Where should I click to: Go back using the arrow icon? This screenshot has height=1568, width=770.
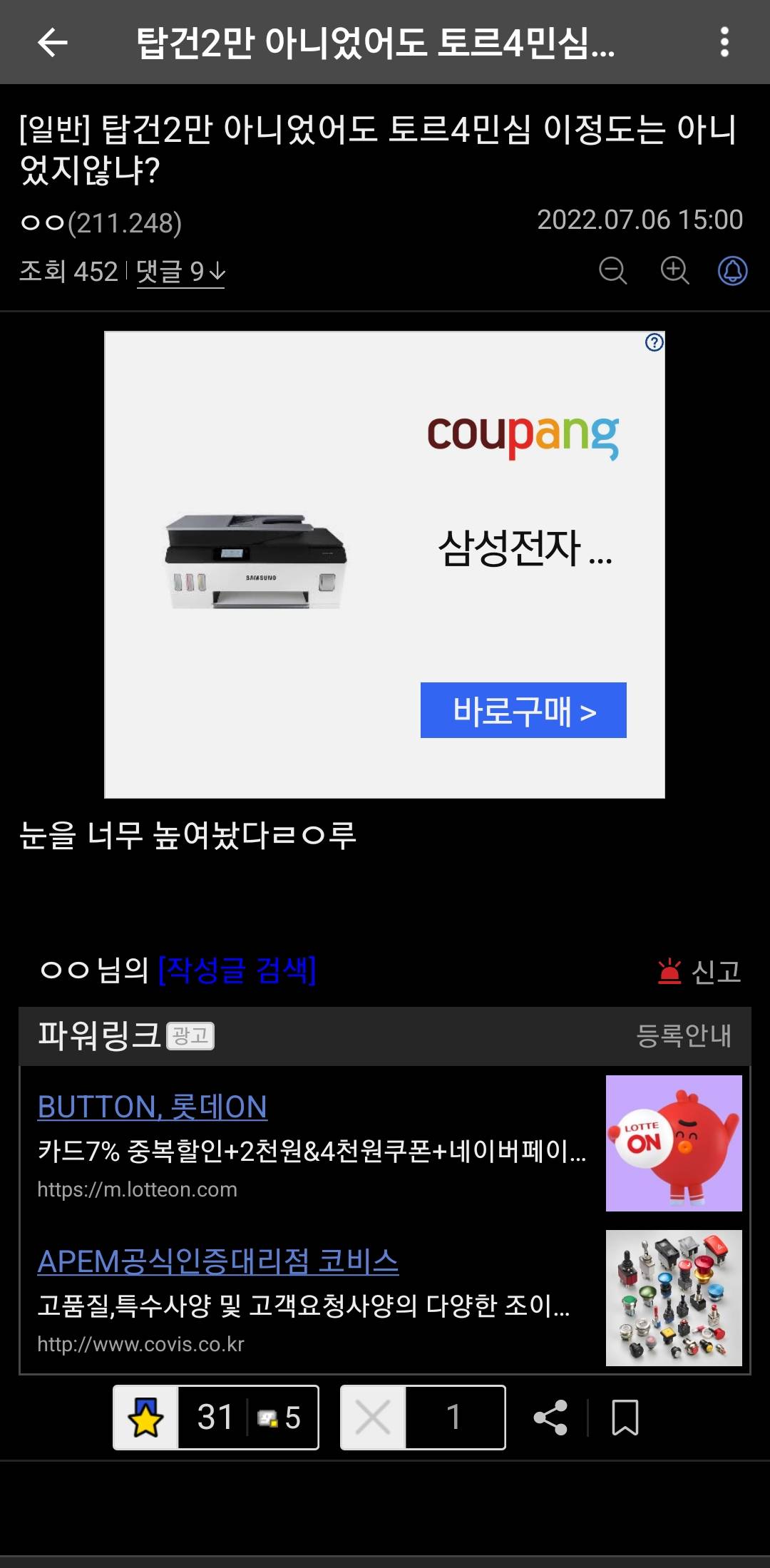point(52,43)
